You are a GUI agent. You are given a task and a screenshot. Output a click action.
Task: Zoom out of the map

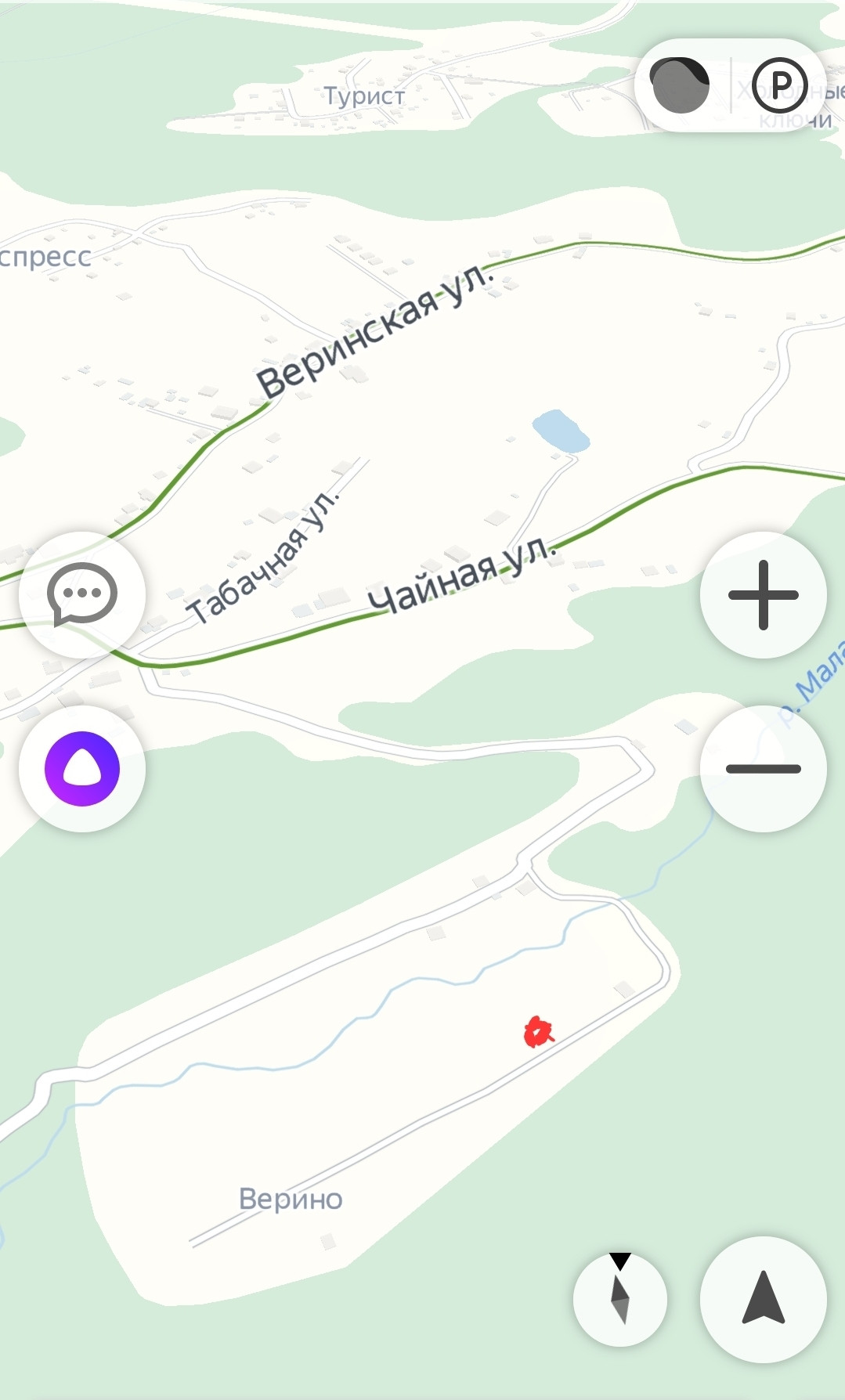click(x=763, y=768)
